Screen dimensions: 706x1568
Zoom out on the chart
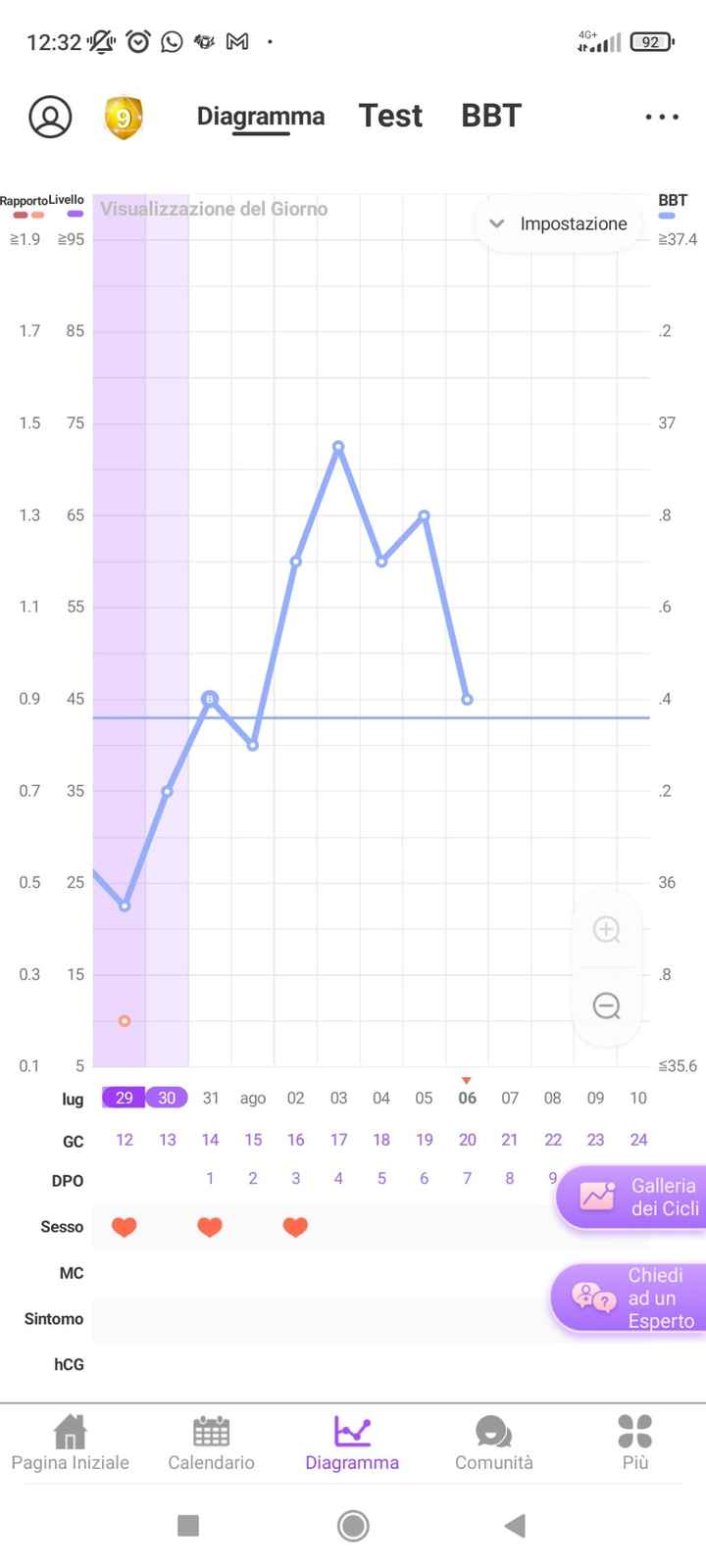(607, 1005)
